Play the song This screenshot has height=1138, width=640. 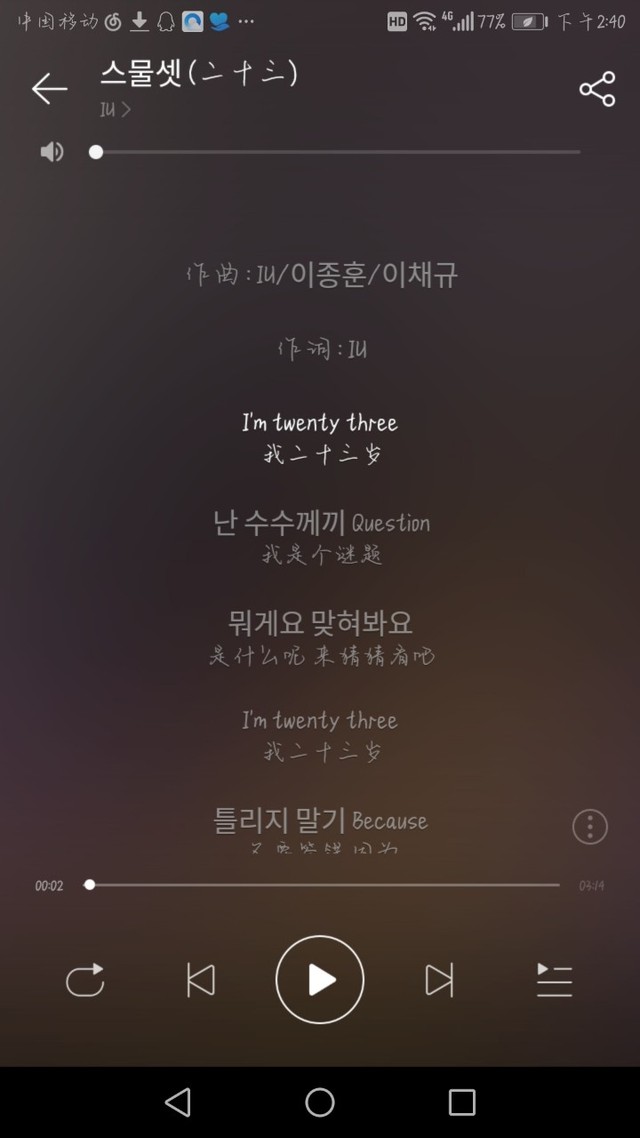tap(320, 980)
